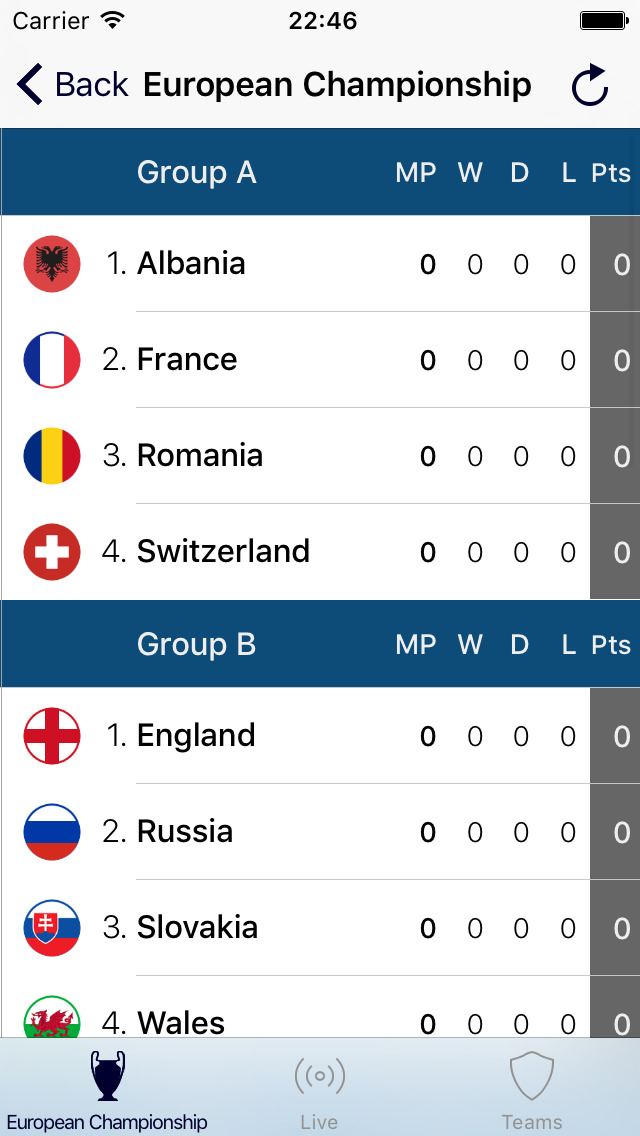640x1136 pixels.
Task: View France in Group A
Action: coord(320,360)
